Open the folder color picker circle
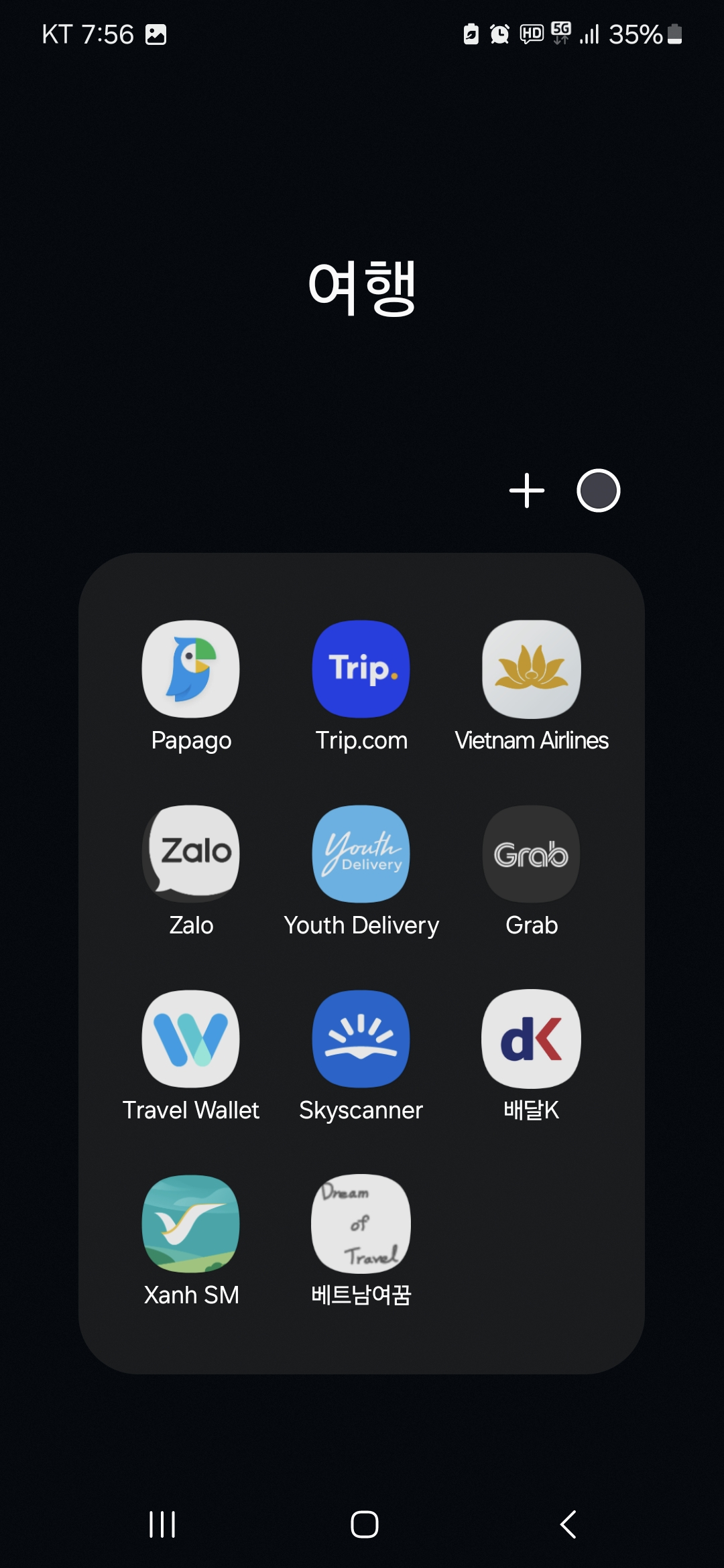The height and width of the screenshot is (1568, 724). click(x=598, y=491)
